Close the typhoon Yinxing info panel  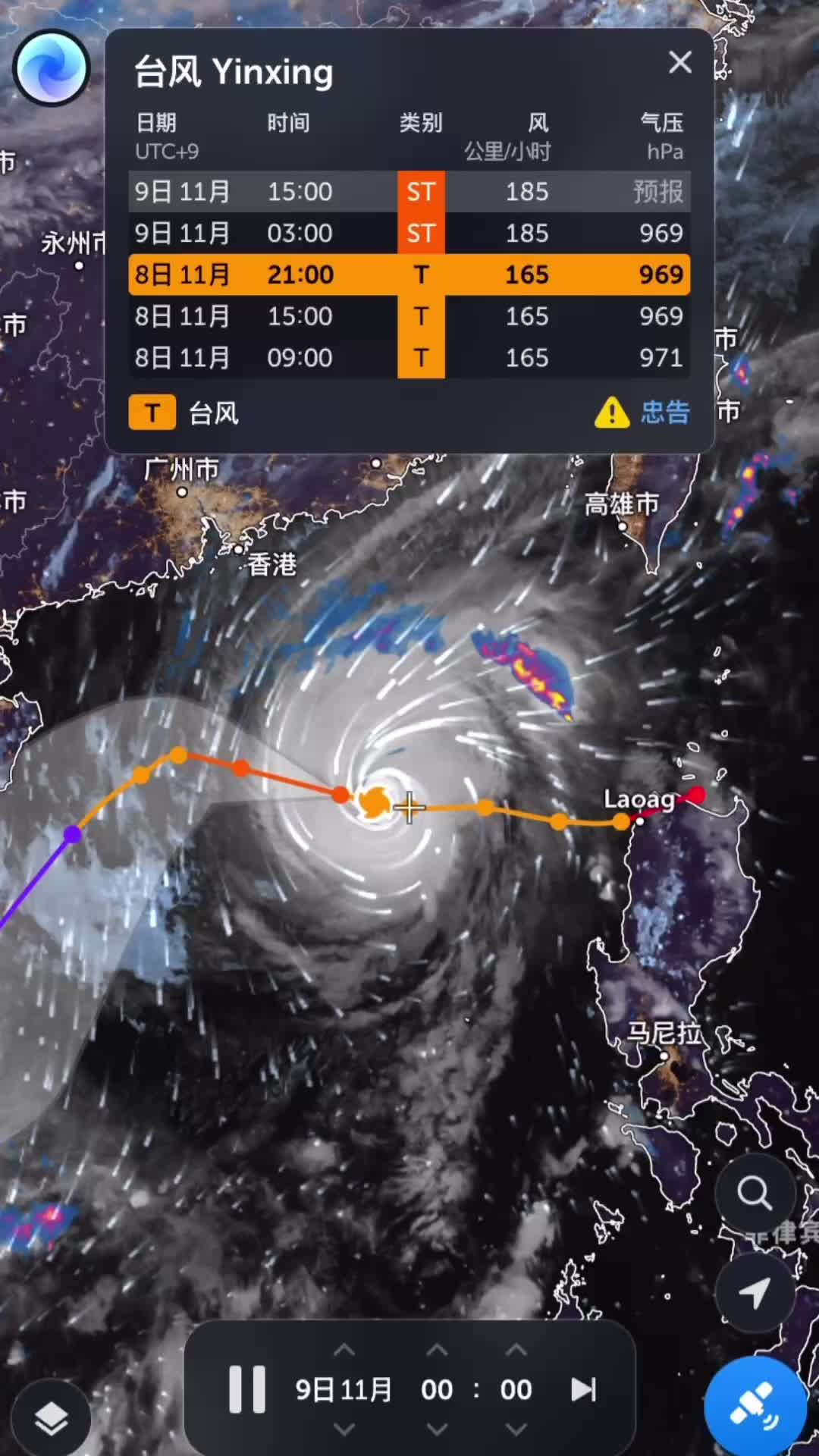click(x=680, y=62)
